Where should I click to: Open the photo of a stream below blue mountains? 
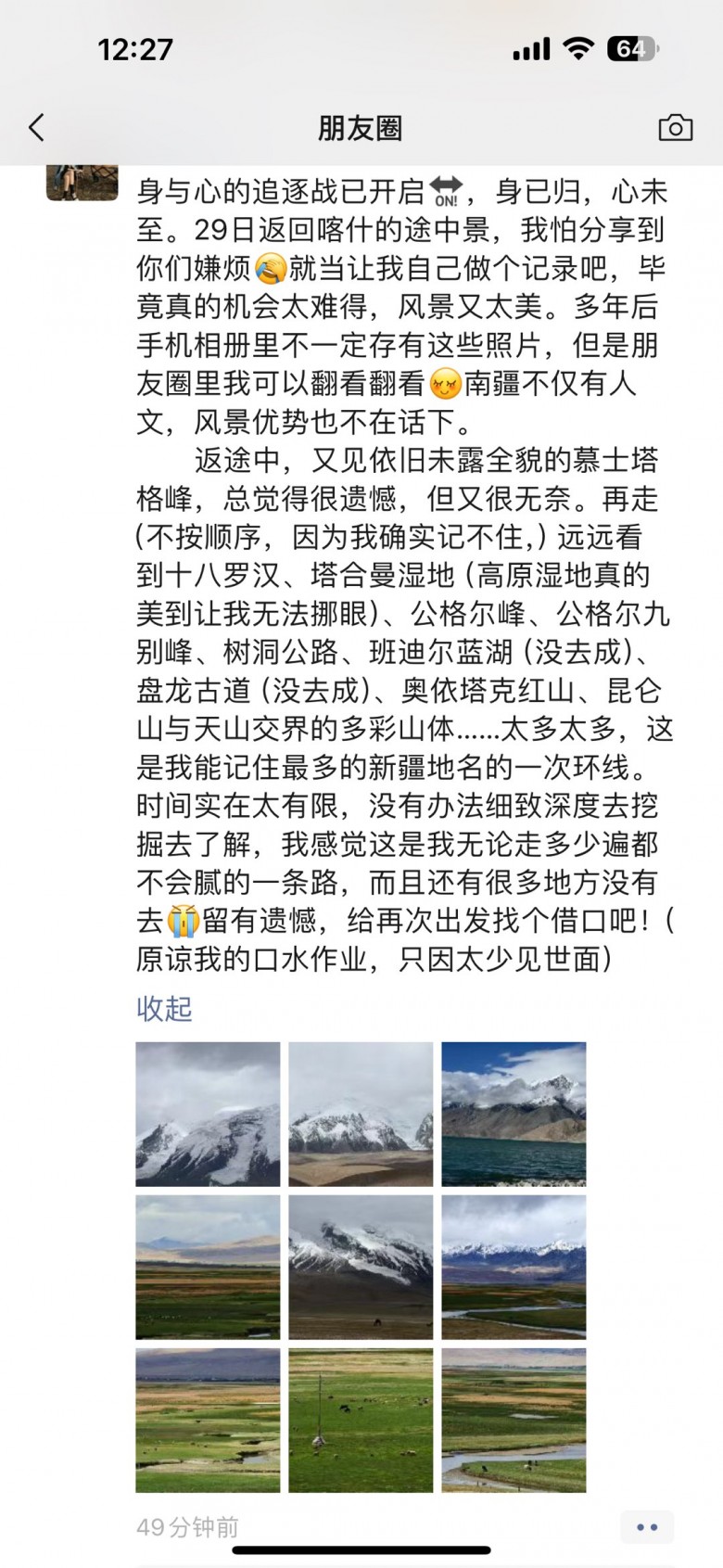pos(514,1267)
